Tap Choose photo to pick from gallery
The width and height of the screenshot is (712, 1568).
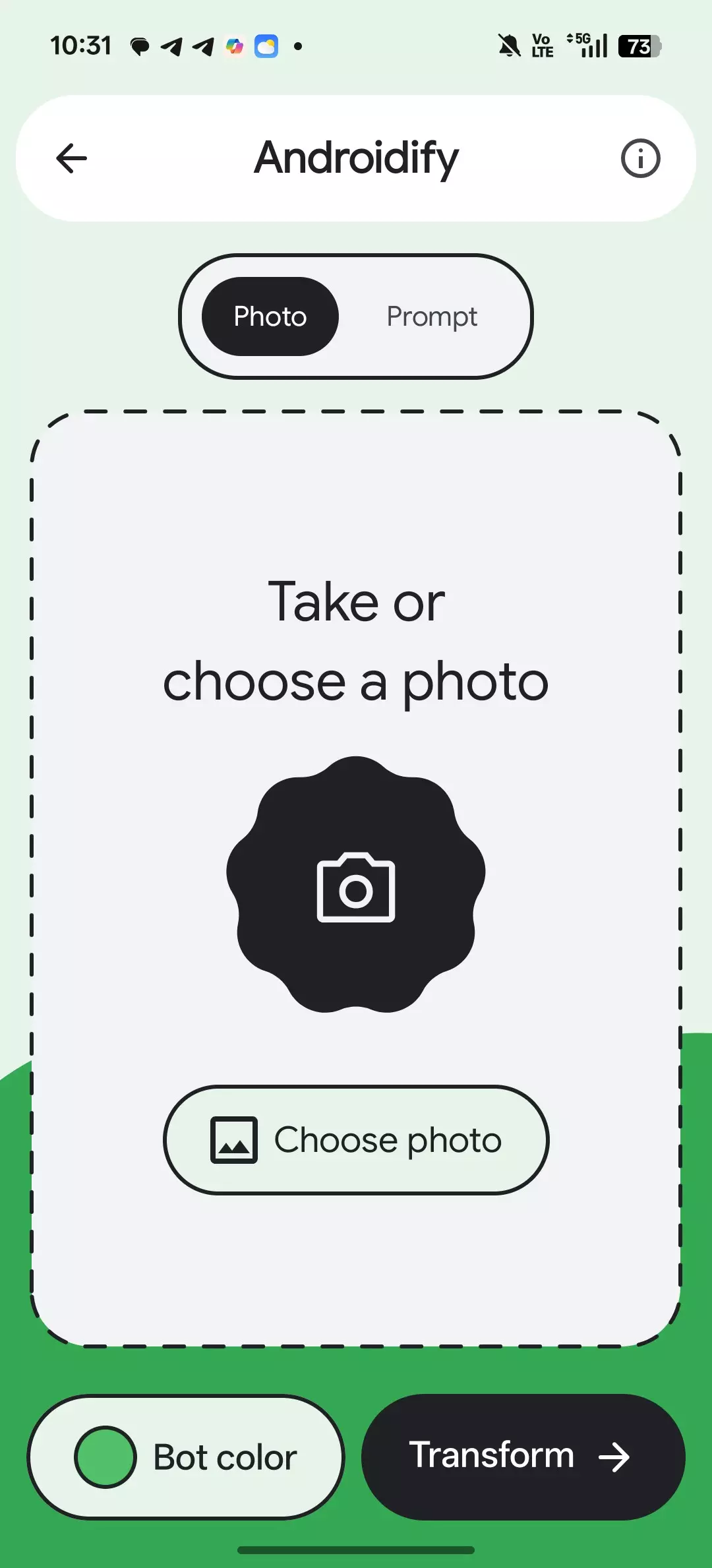pyautogui.click(x=356, y=1140)
